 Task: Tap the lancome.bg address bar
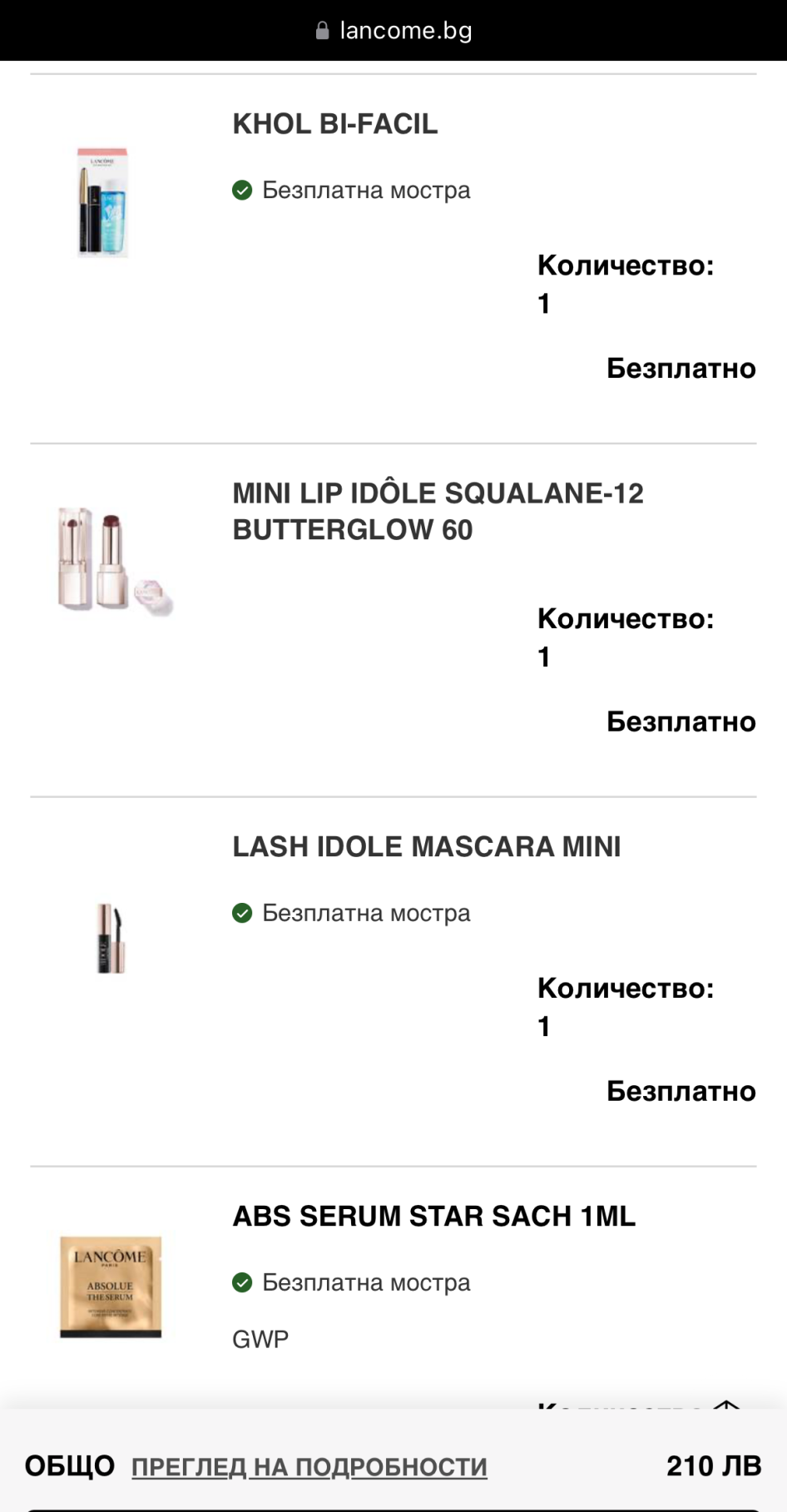pos(393,31)
